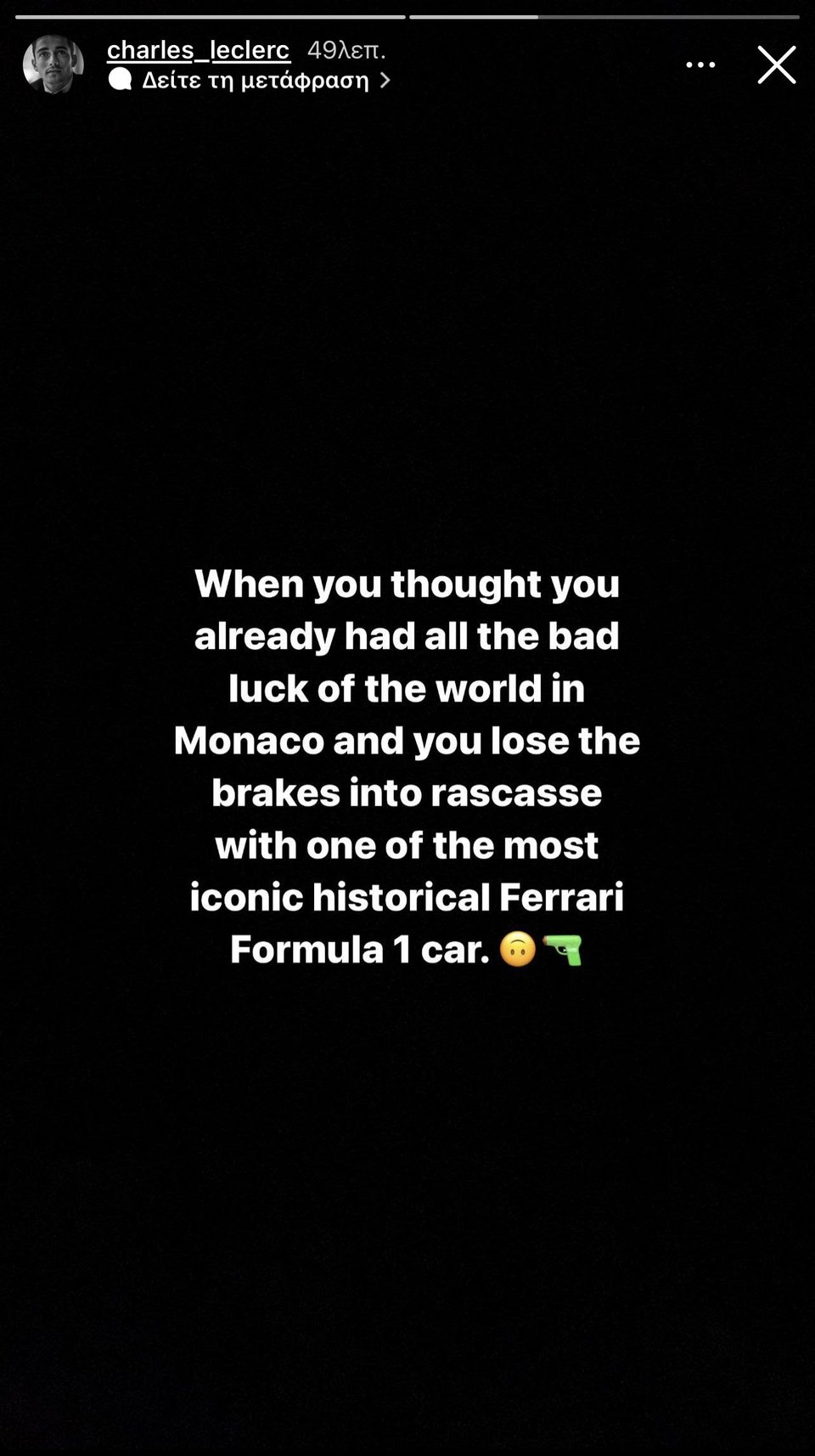815x1456 pixels.
Task: Close the story viewer
Action: tap(776, 65)
